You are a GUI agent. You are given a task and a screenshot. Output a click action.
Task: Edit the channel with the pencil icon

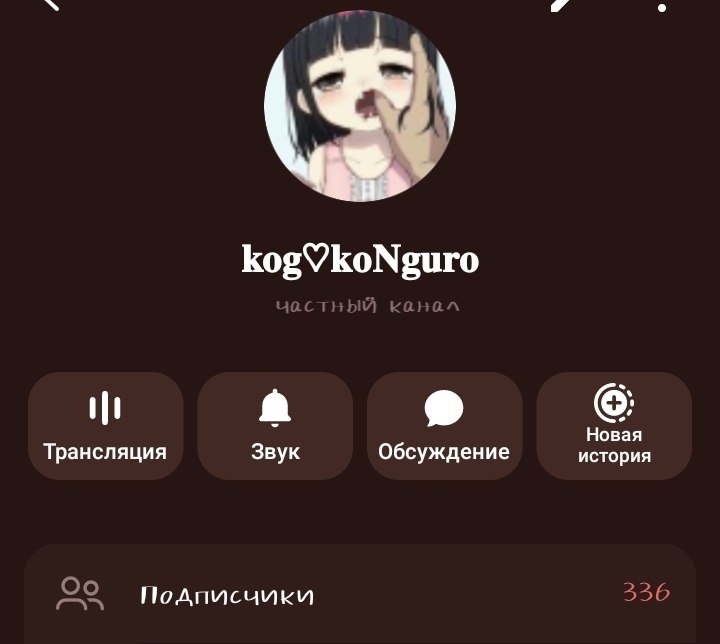[561, 5]
